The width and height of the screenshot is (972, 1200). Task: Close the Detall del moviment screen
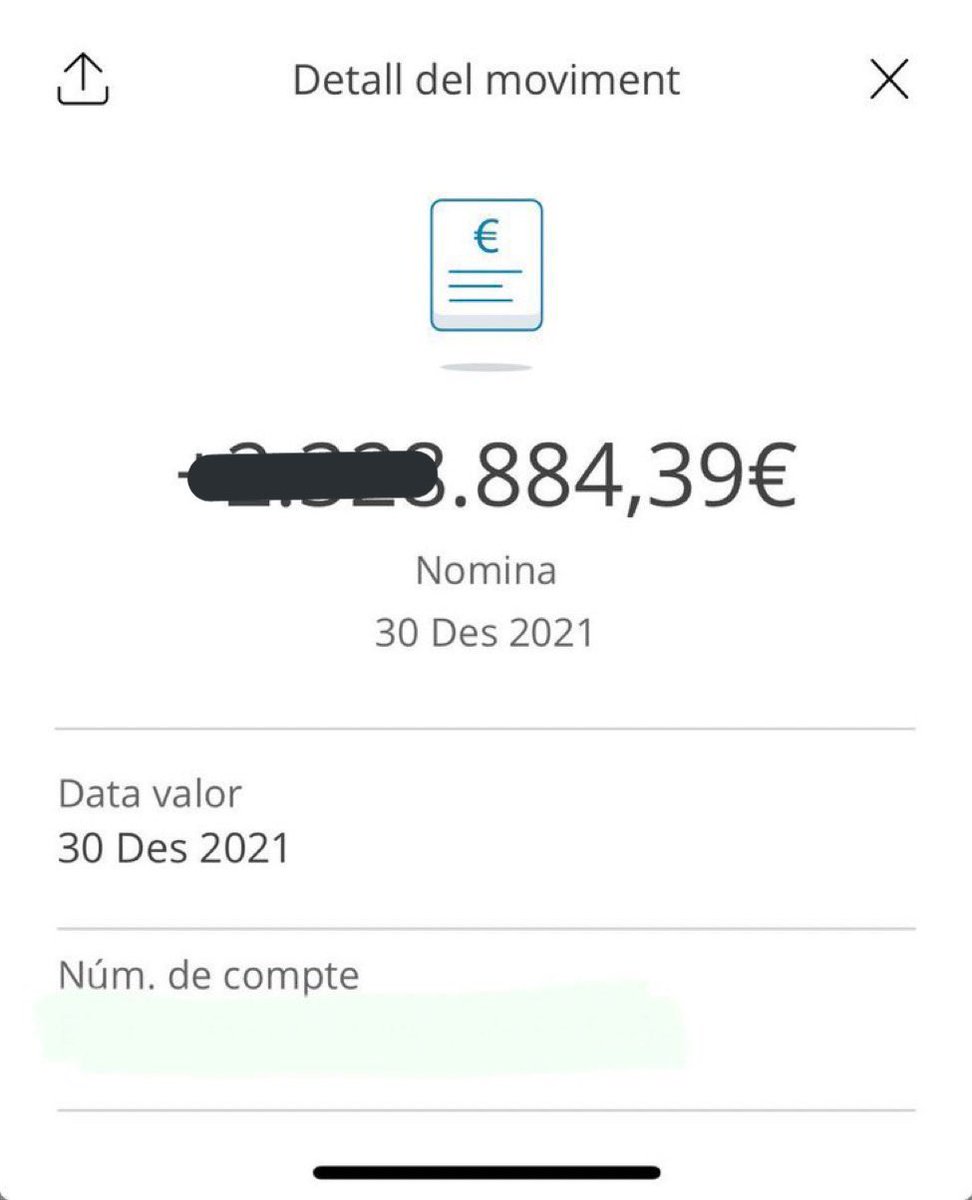[888, 80]
